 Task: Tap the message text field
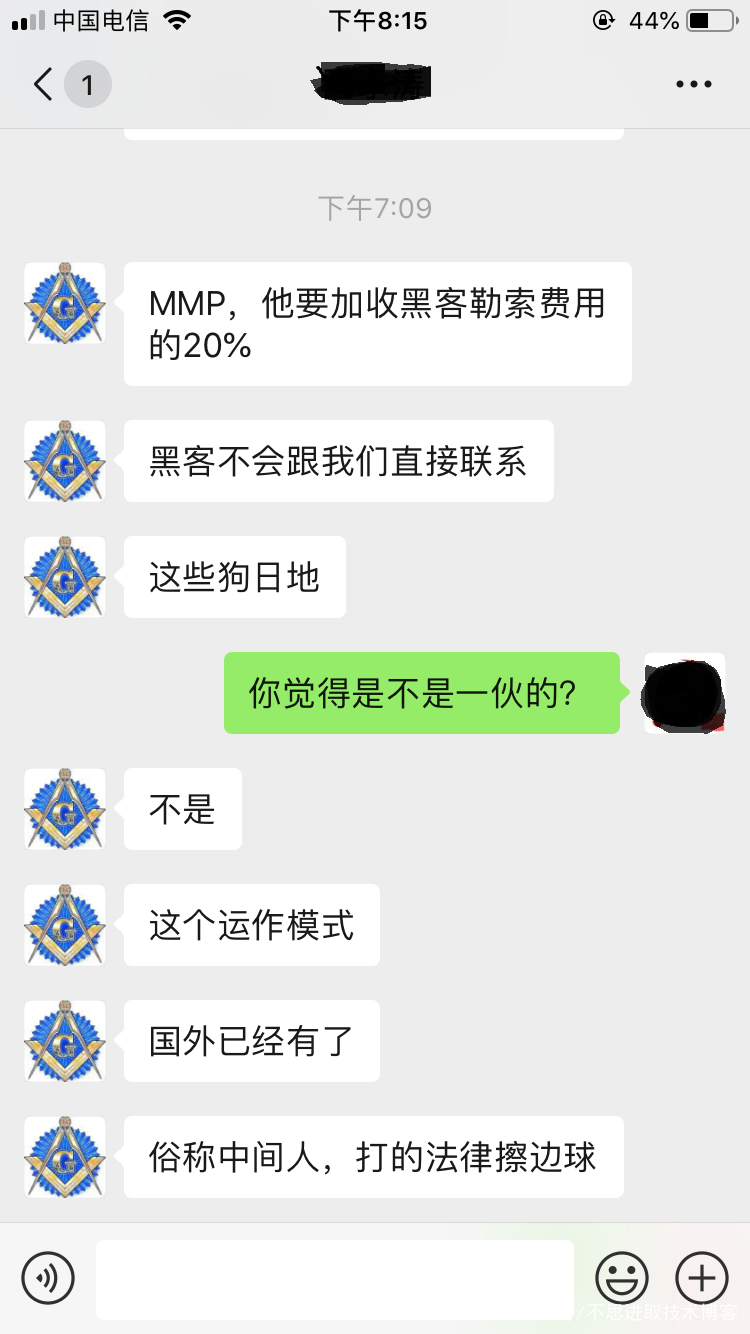pyautogui.click(x=335, y=1278)
